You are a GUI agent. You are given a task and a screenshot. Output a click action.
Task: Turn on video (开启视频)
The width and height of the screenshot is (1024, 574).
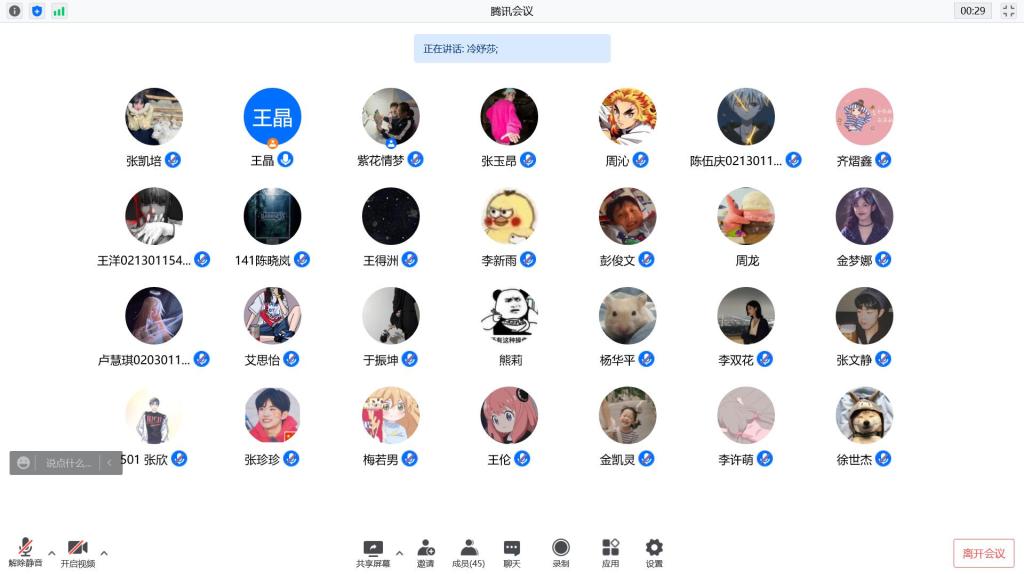coord(77,551)
